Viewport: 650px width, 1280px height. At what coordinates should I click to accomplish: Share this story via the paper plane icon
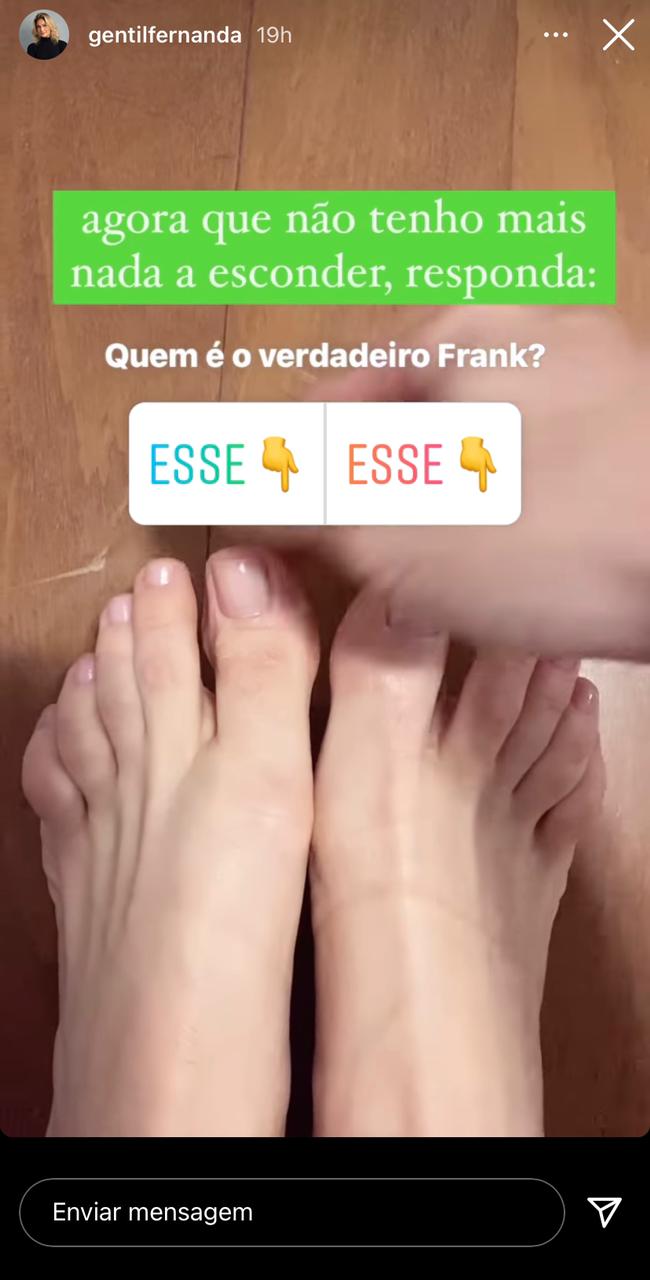[605, 1212]
